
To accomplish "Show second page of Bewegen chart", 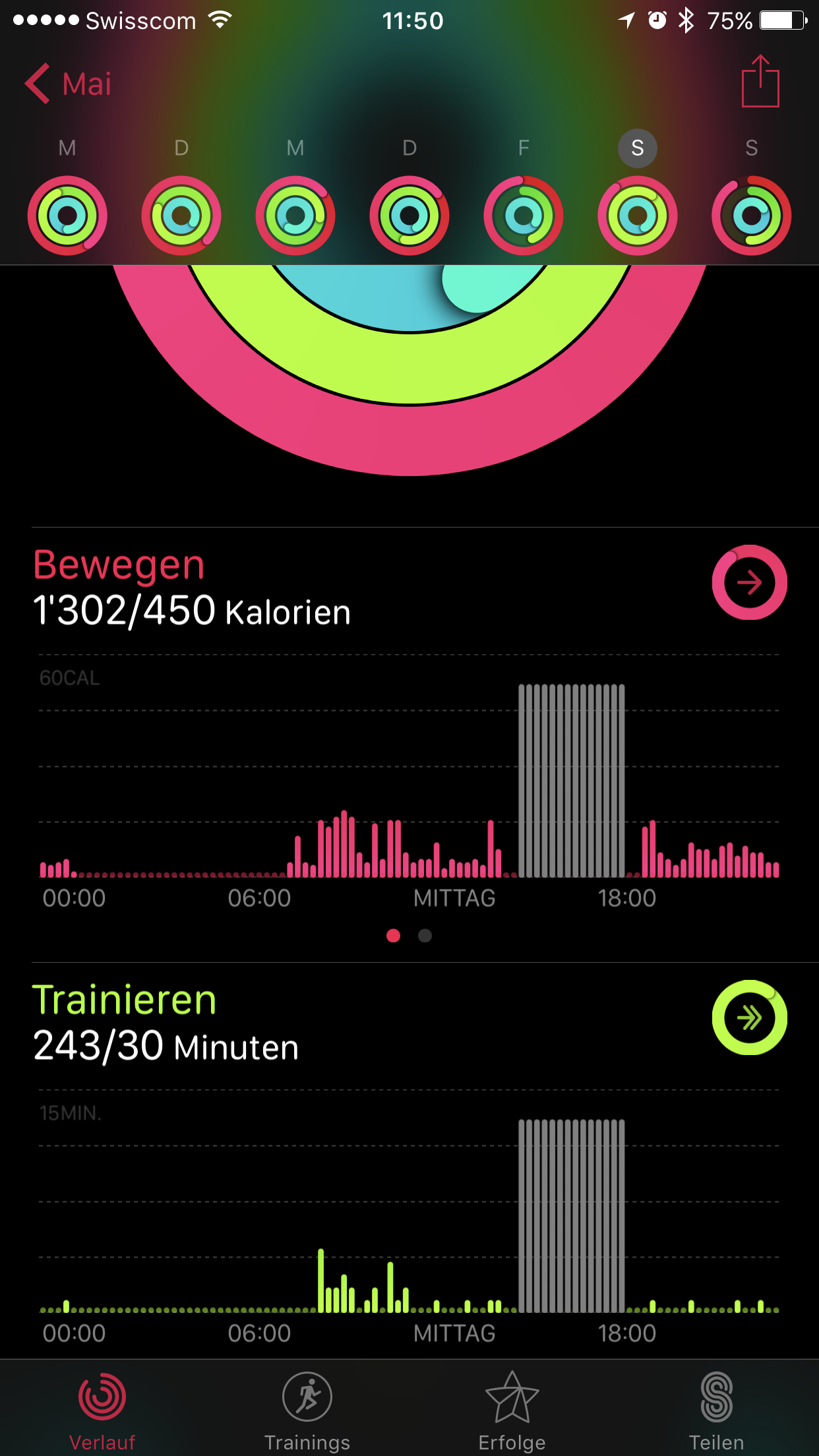I will (x=425, y=936).
